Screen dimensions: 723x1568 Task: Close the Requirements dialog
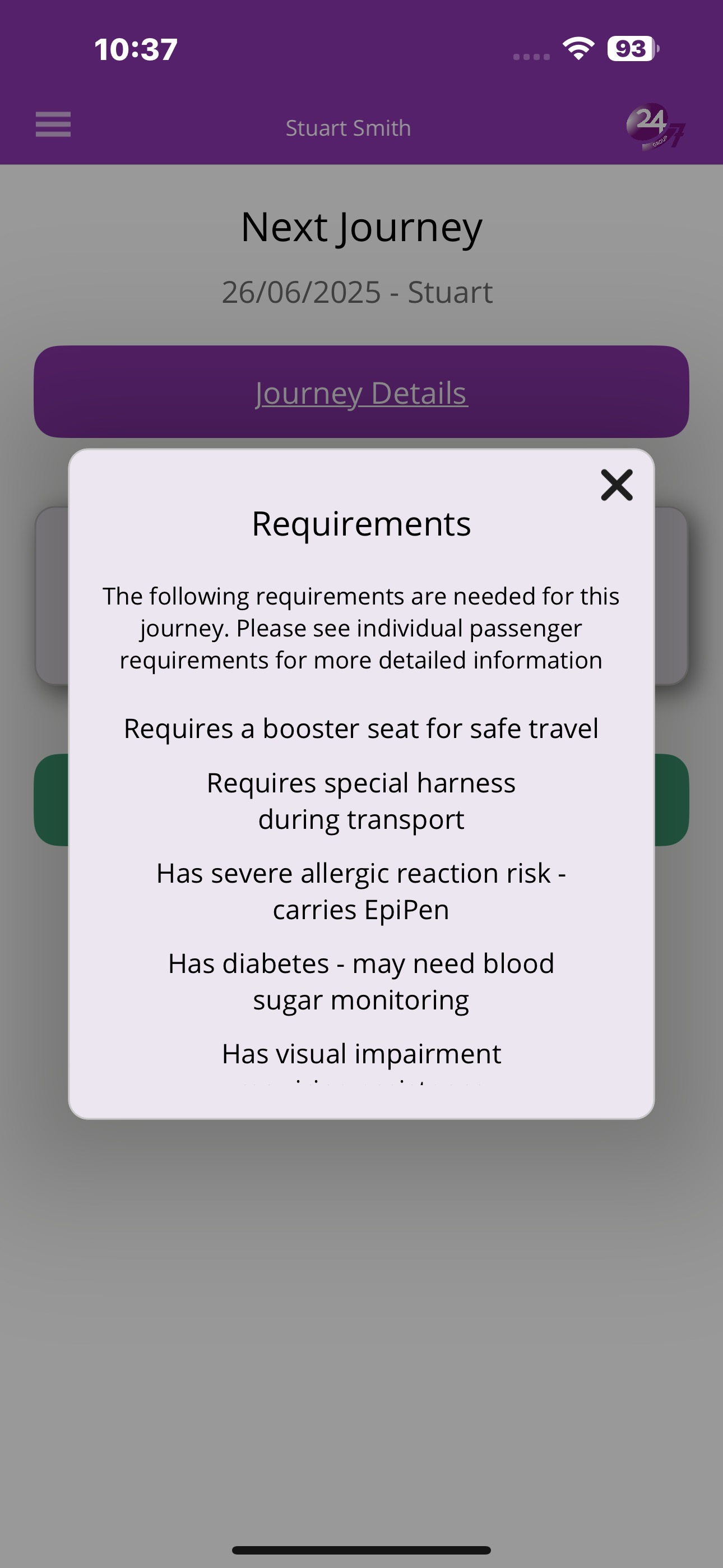(x=617, y=485)
